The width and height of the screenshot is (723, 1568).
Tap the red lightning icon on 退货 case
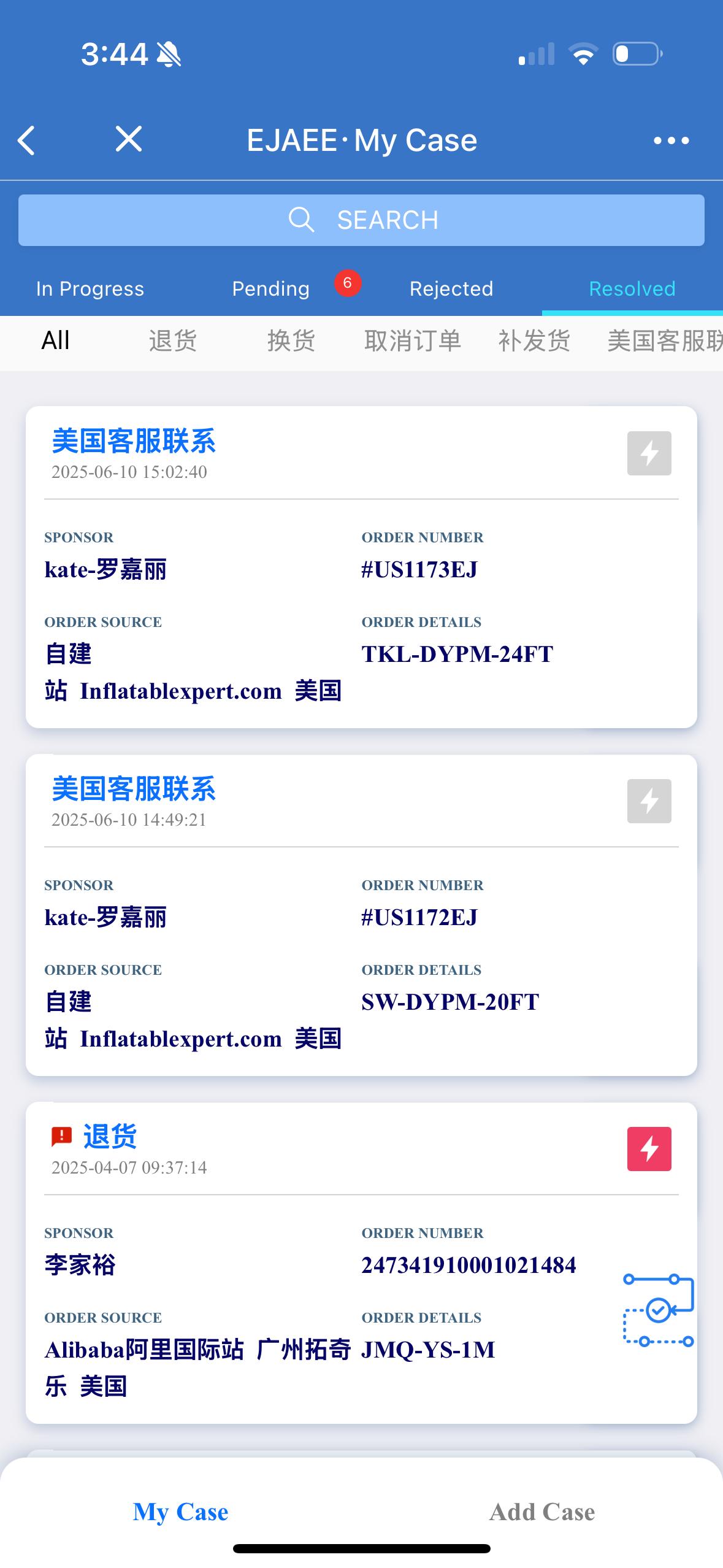tap(649, 1149)
